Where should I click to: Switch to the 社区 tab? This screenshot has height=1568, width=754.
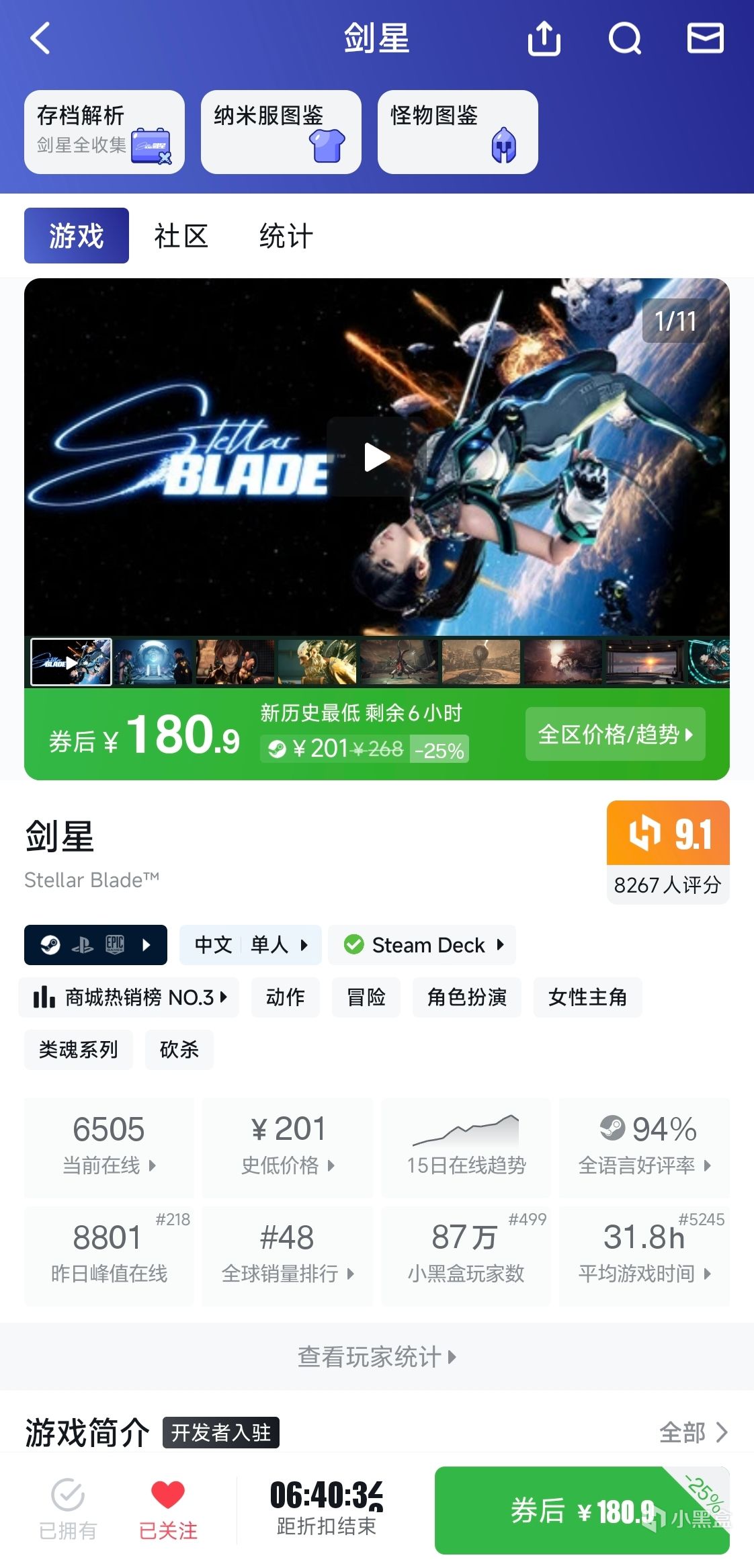181,236
